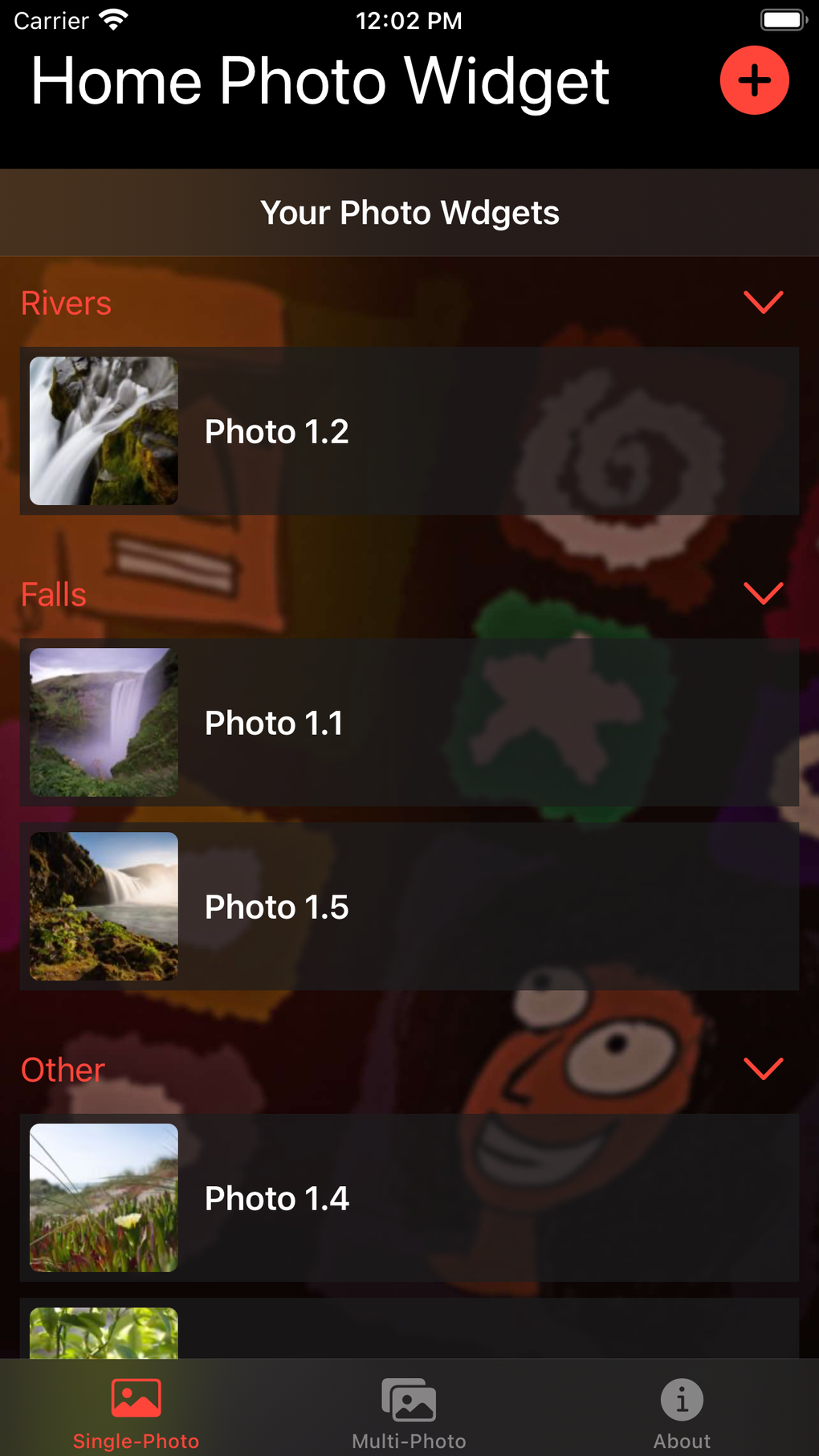Collapse the Falls section

(763, 594)
